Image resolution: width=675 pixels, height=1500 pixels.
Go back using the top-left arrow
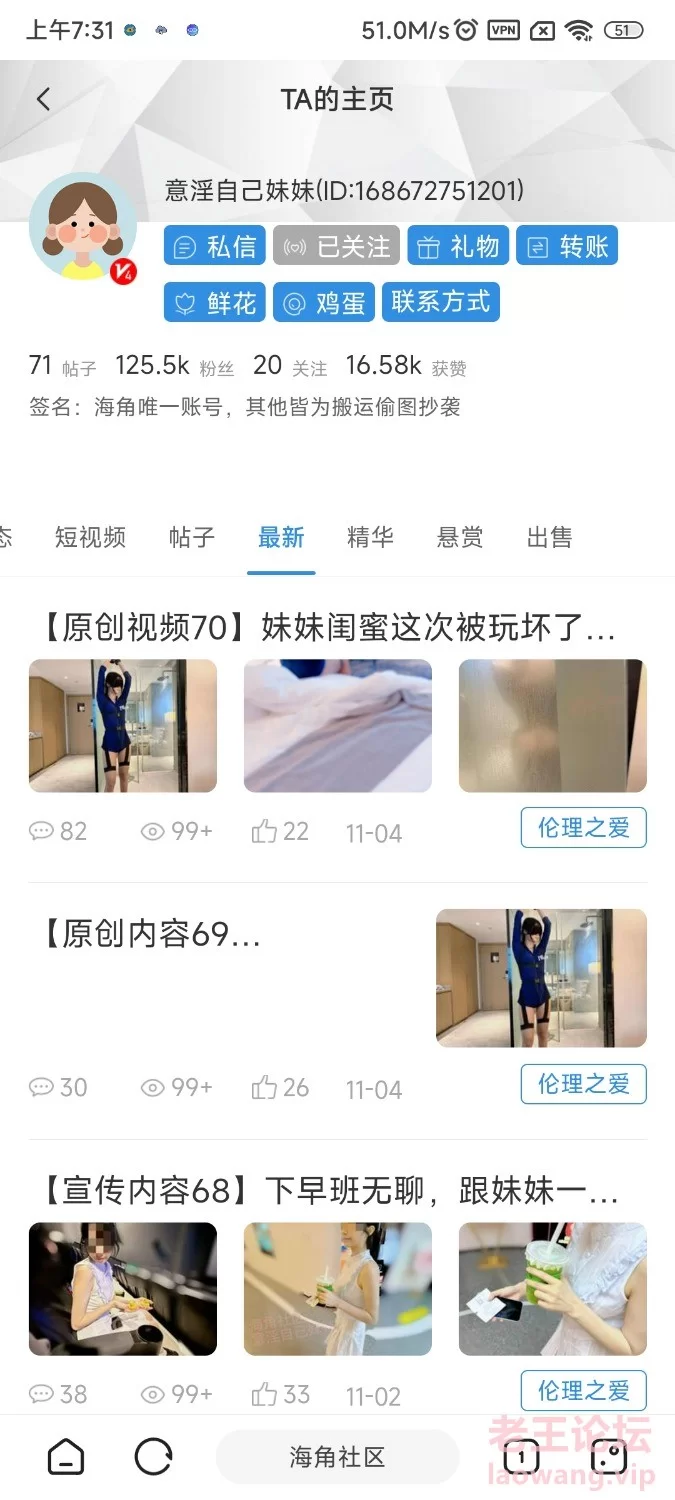coord(43,99)
